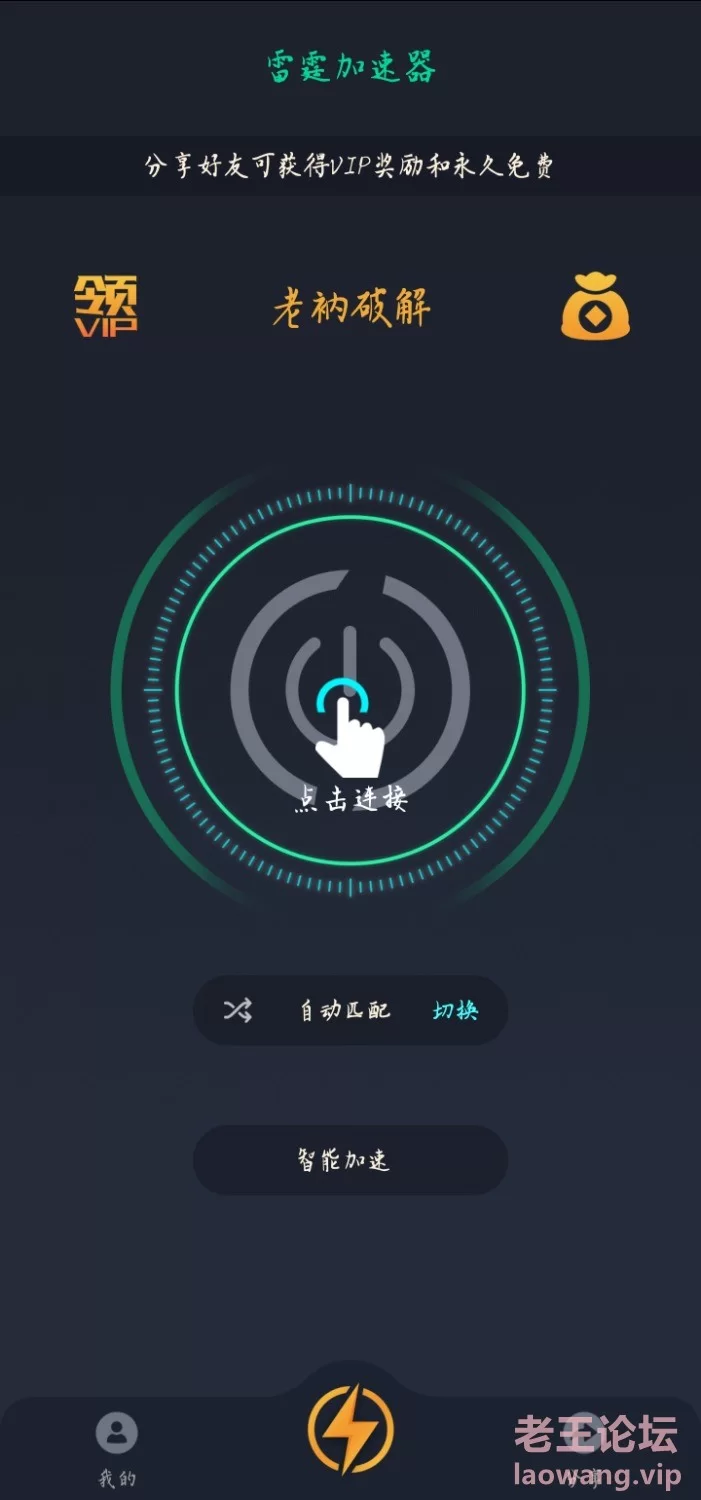Open the share VIP reward banner
Screen dimensions: 701x1500
tap(350, 166)
